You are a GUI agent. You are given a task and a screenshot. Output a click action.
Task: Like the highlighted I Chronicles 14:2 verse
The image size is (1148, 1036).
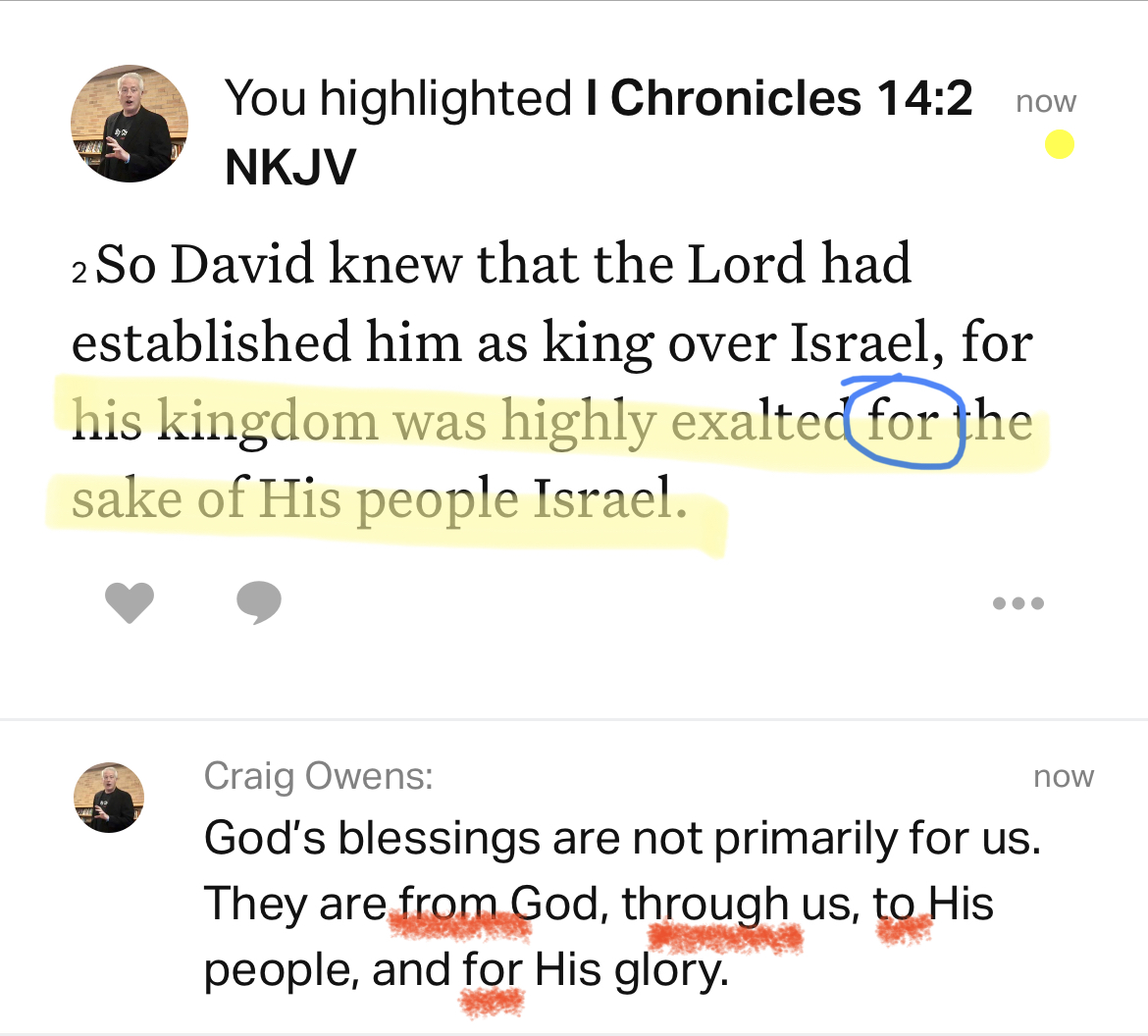click(130, 602)
